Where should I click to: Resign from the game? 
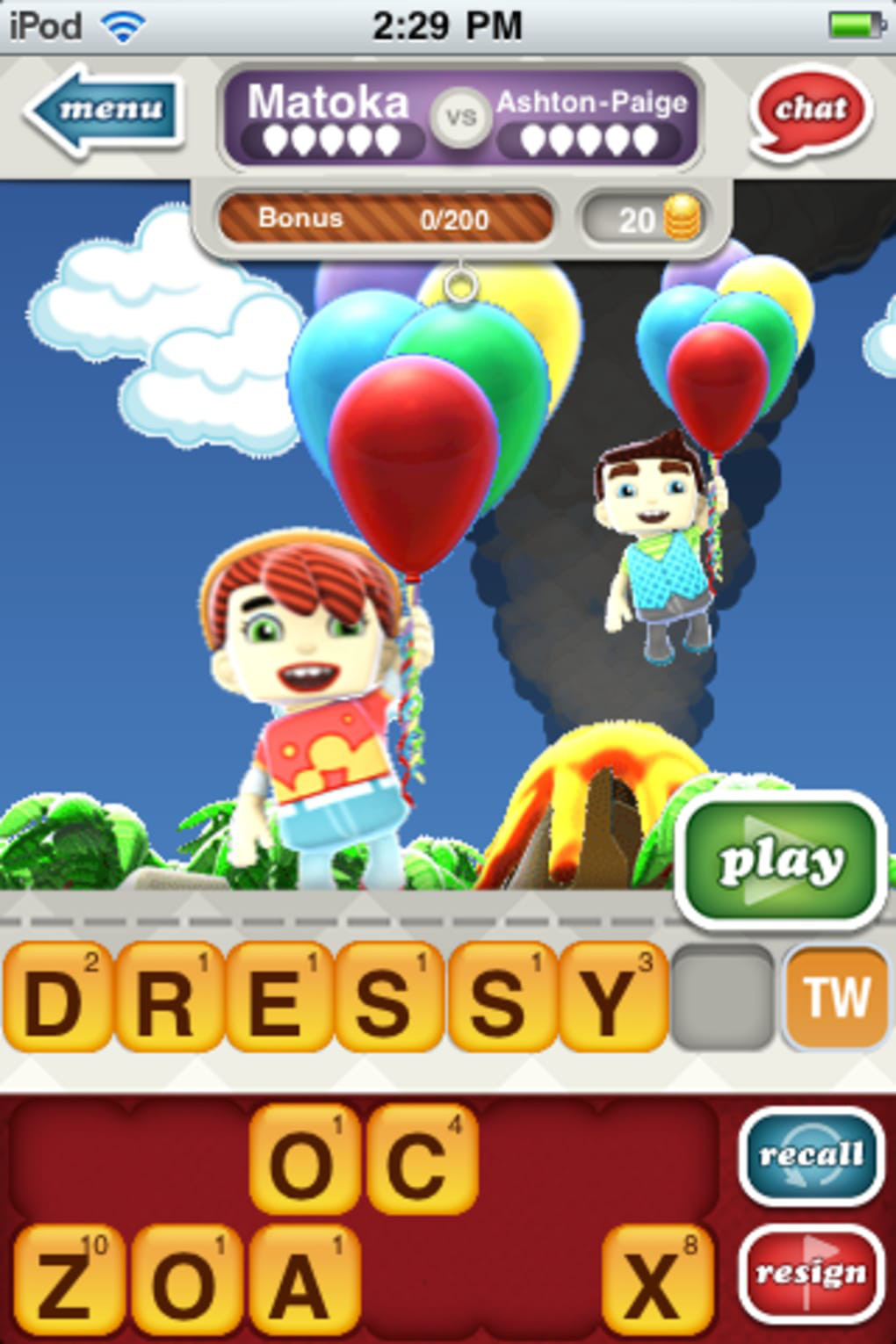pos(811,1272)
